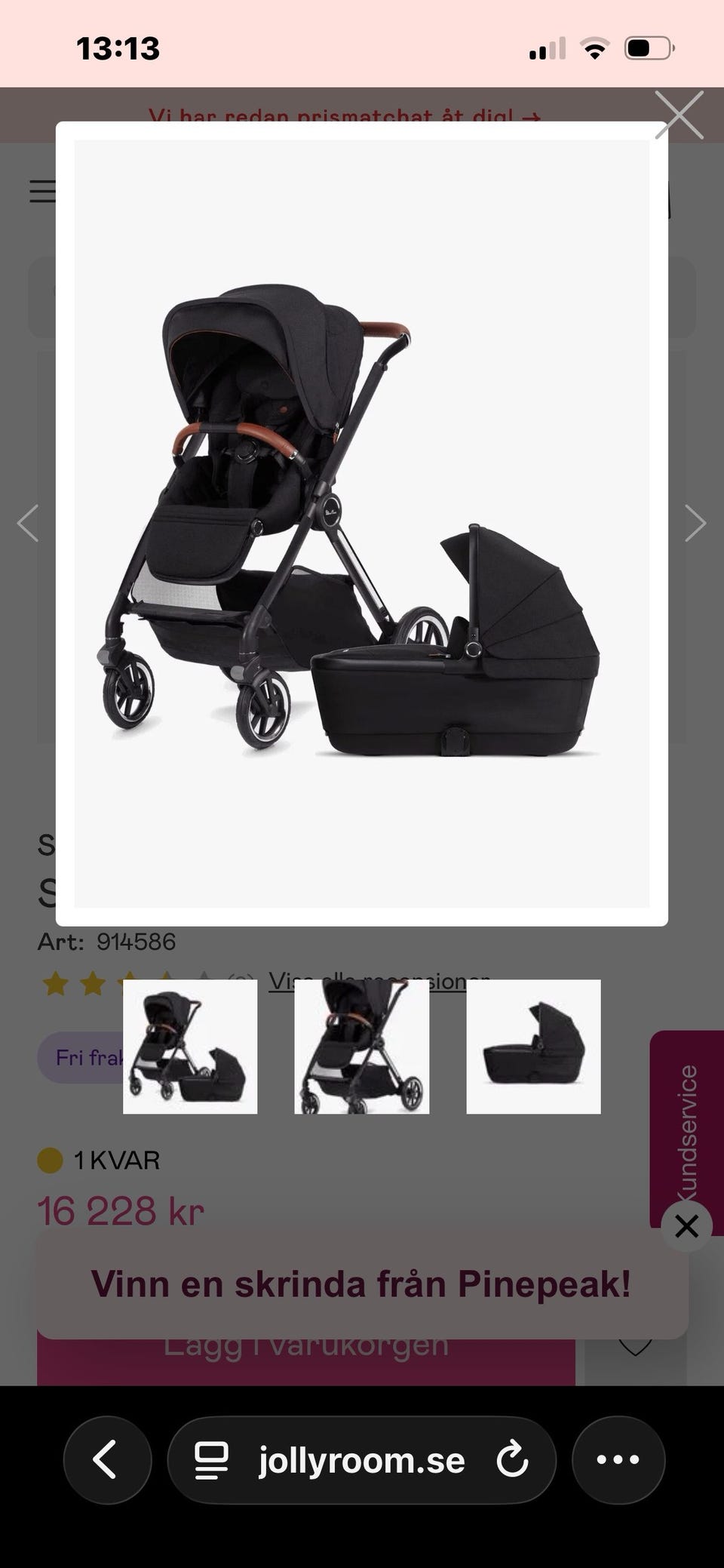Show the previous product image
Screen dimensions: 724x1568
point(29,523)
